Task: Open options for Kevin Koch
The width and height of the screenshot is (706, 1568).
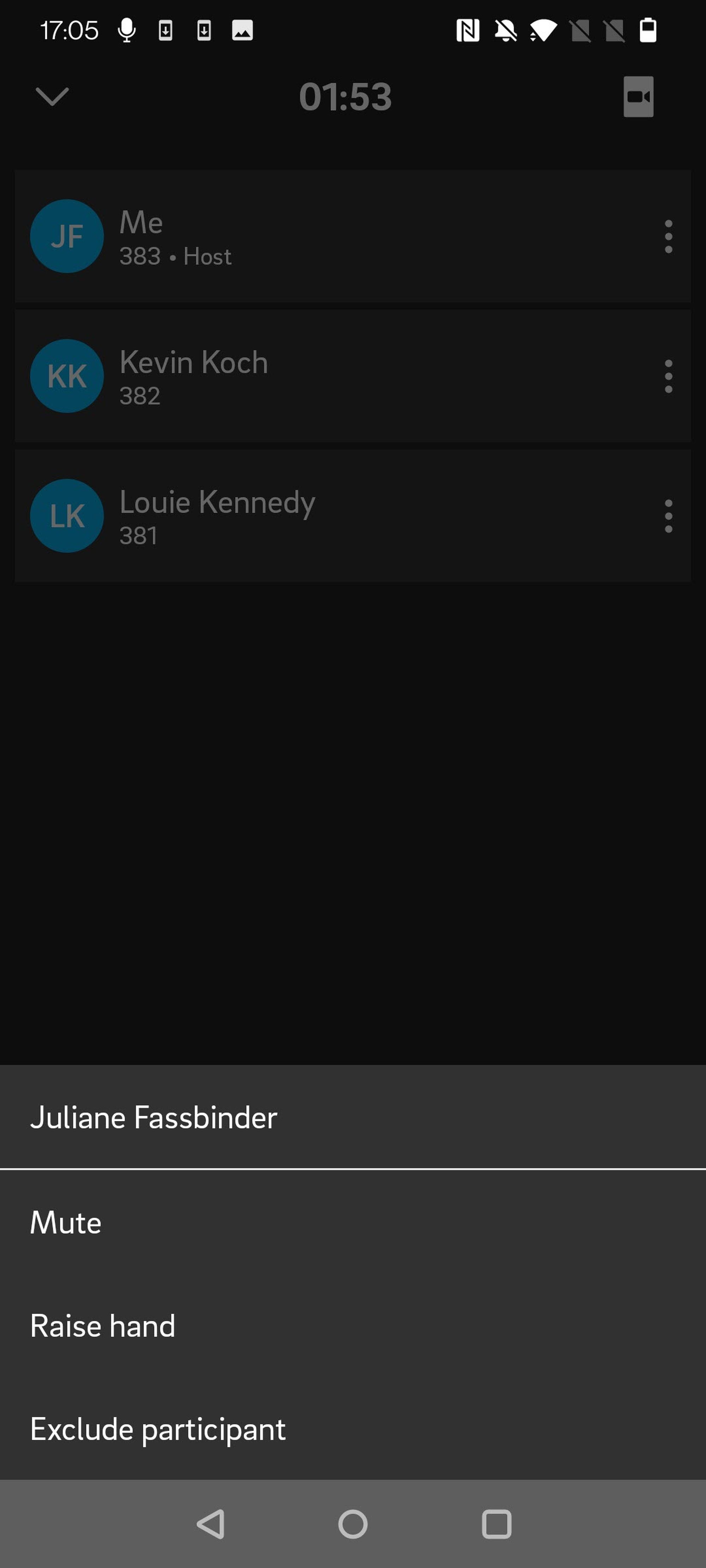Action: point(668,376)
